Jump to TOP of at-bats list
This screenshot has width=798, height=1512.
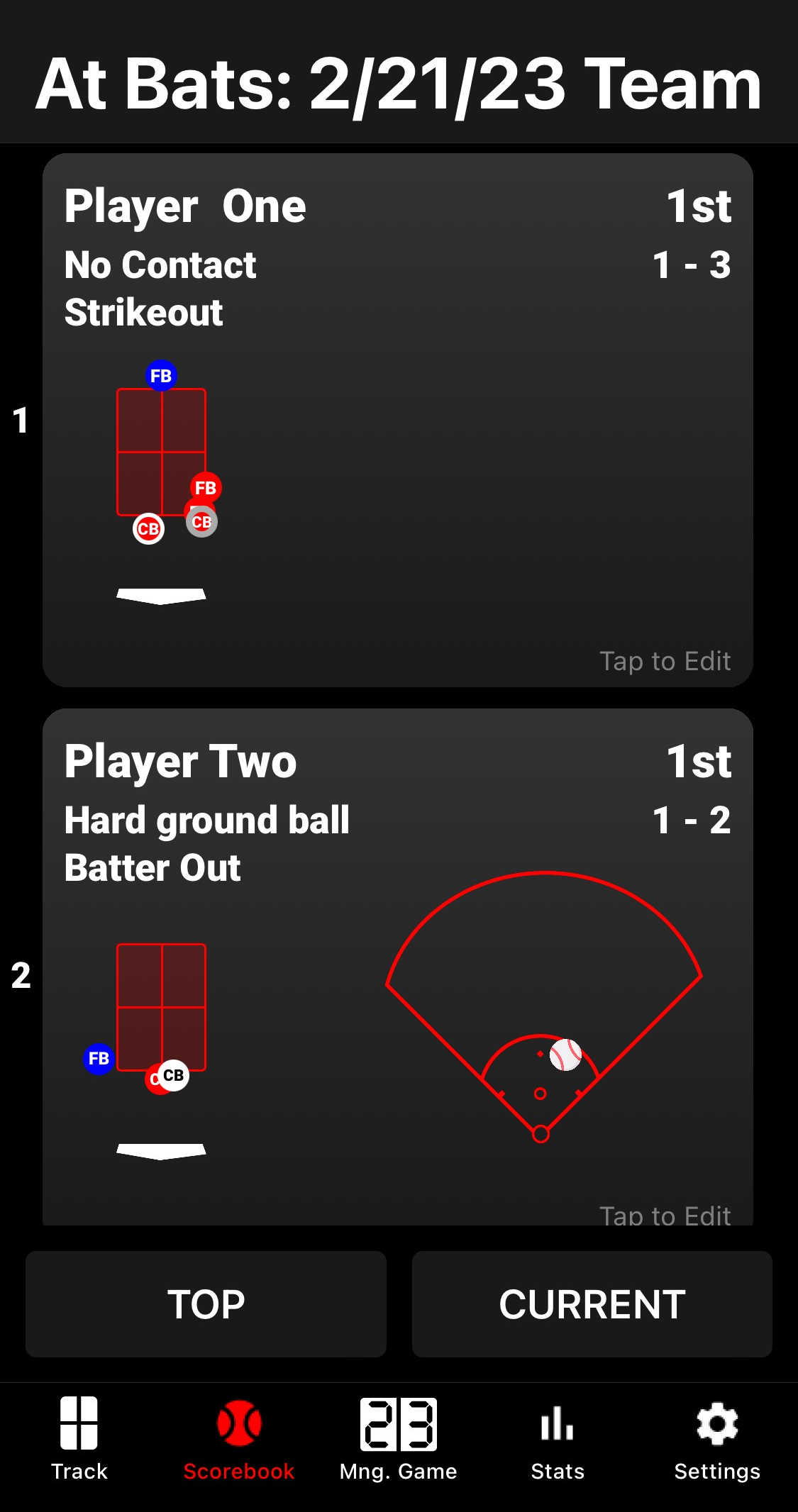[206, 1303]
